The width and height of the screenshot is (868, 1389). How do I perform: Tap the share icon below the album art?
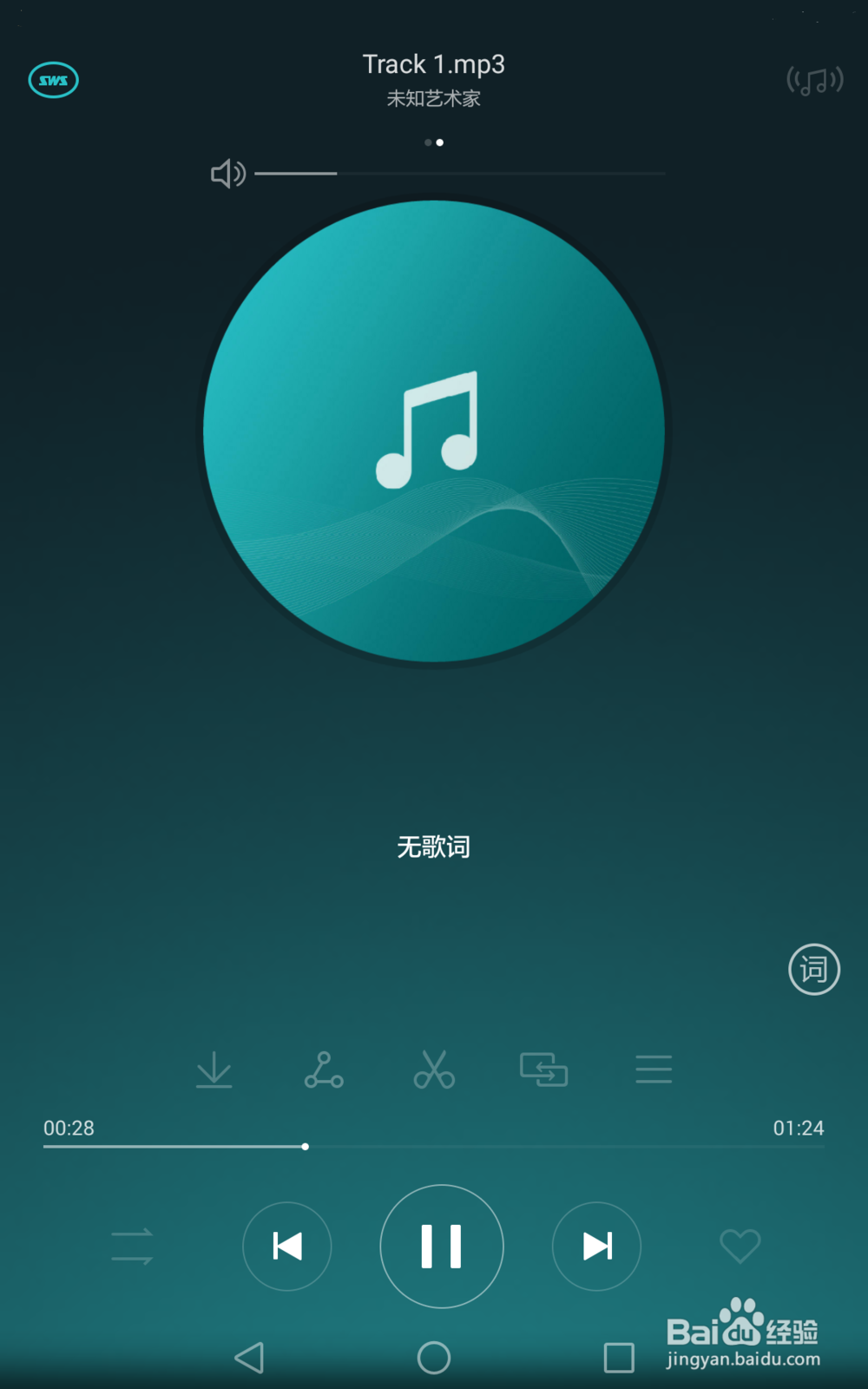[325, 1070]
